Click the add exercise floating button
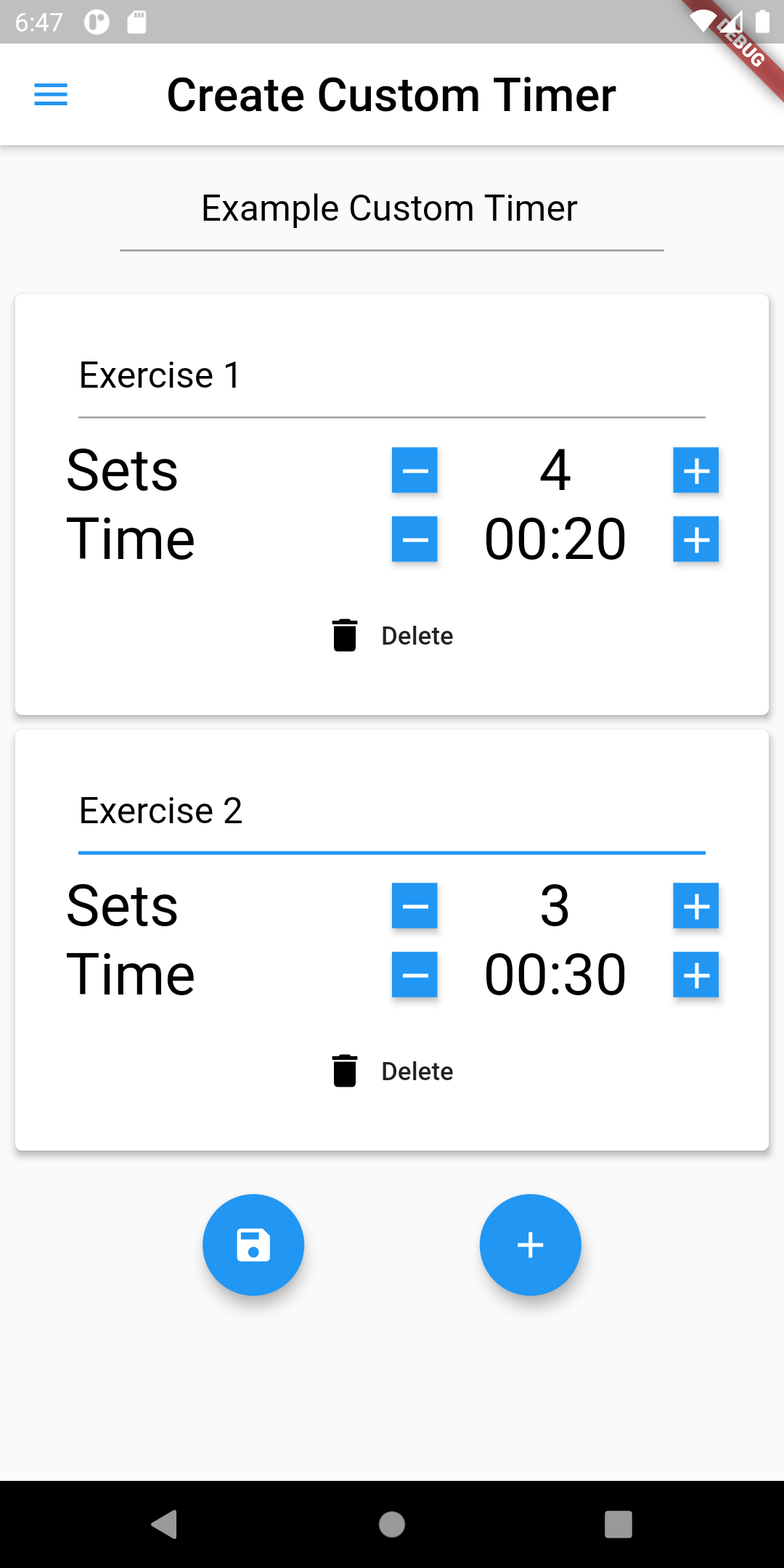This screenshot has width=784, height=1568. [530, 1244]
